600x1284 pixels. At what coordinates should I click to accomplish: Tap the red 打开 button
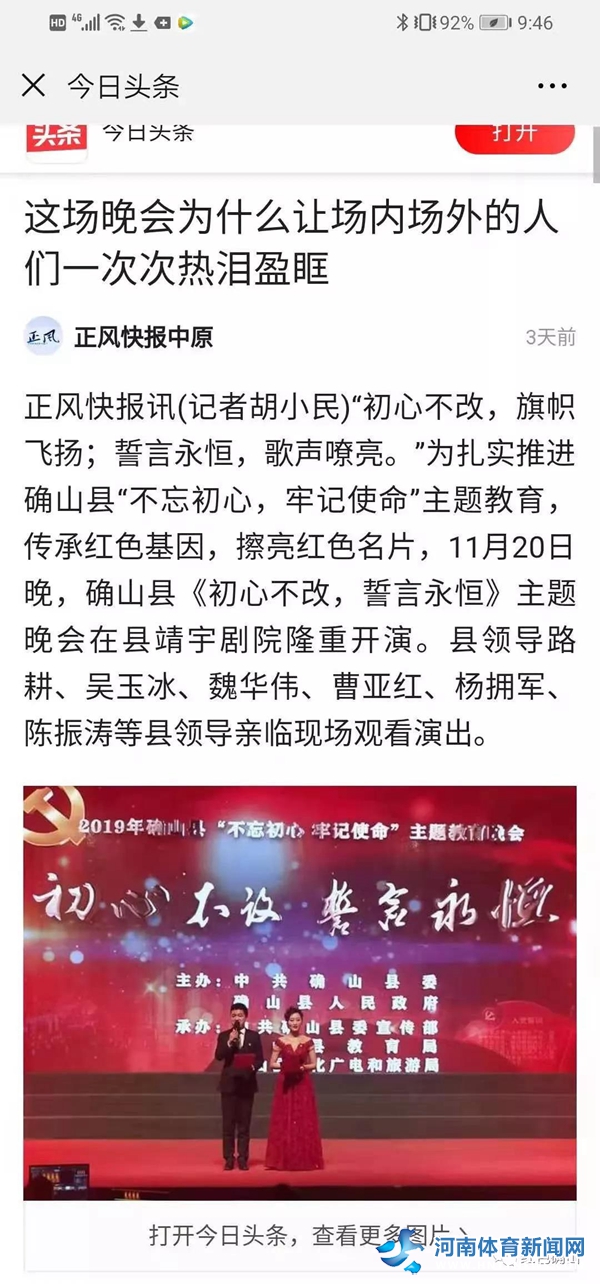[515, 133]
